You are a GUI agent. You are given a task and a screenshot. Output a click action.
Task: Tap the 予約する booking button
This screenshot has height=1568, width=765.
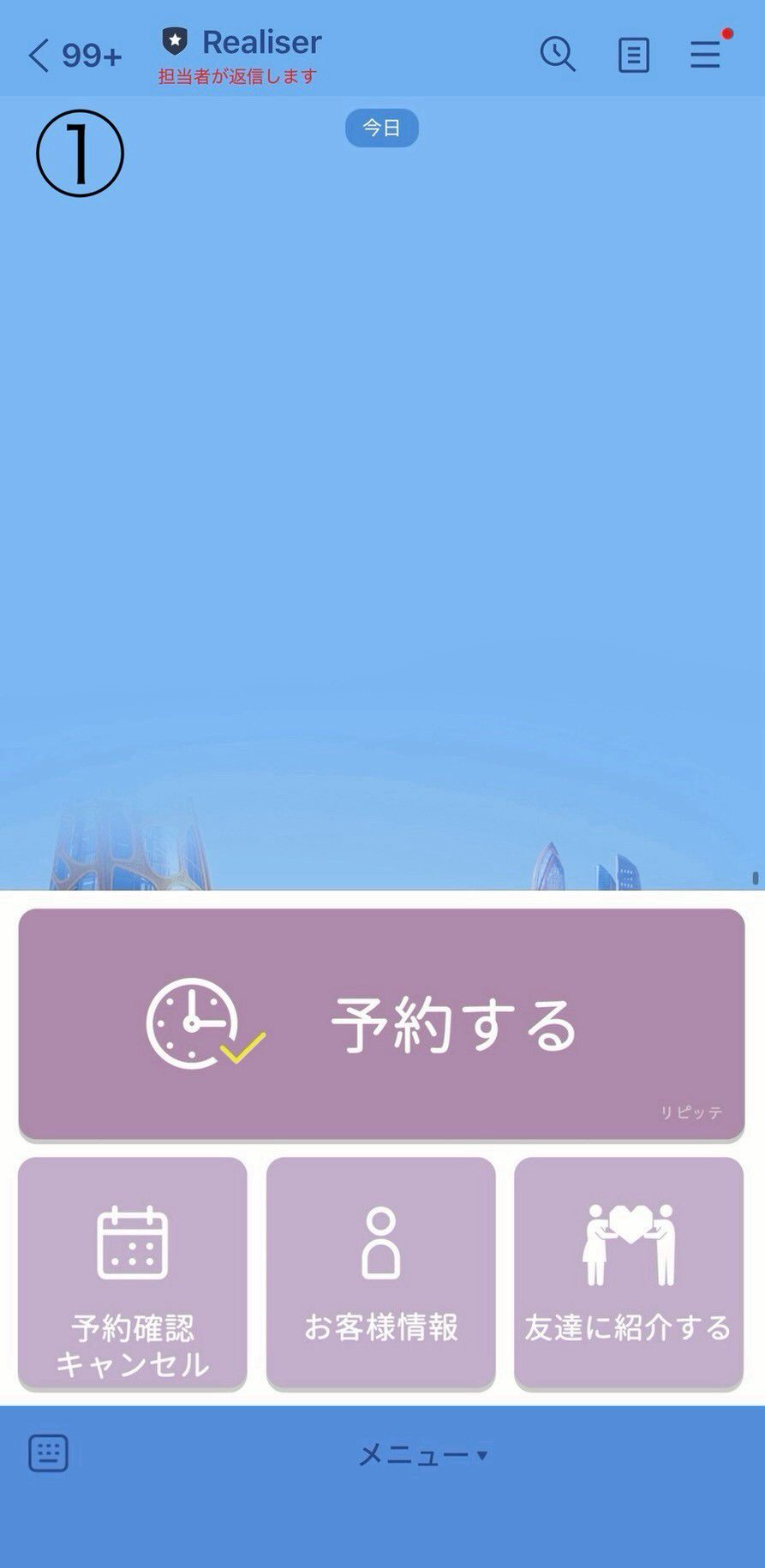click(x=381, y=1024)
